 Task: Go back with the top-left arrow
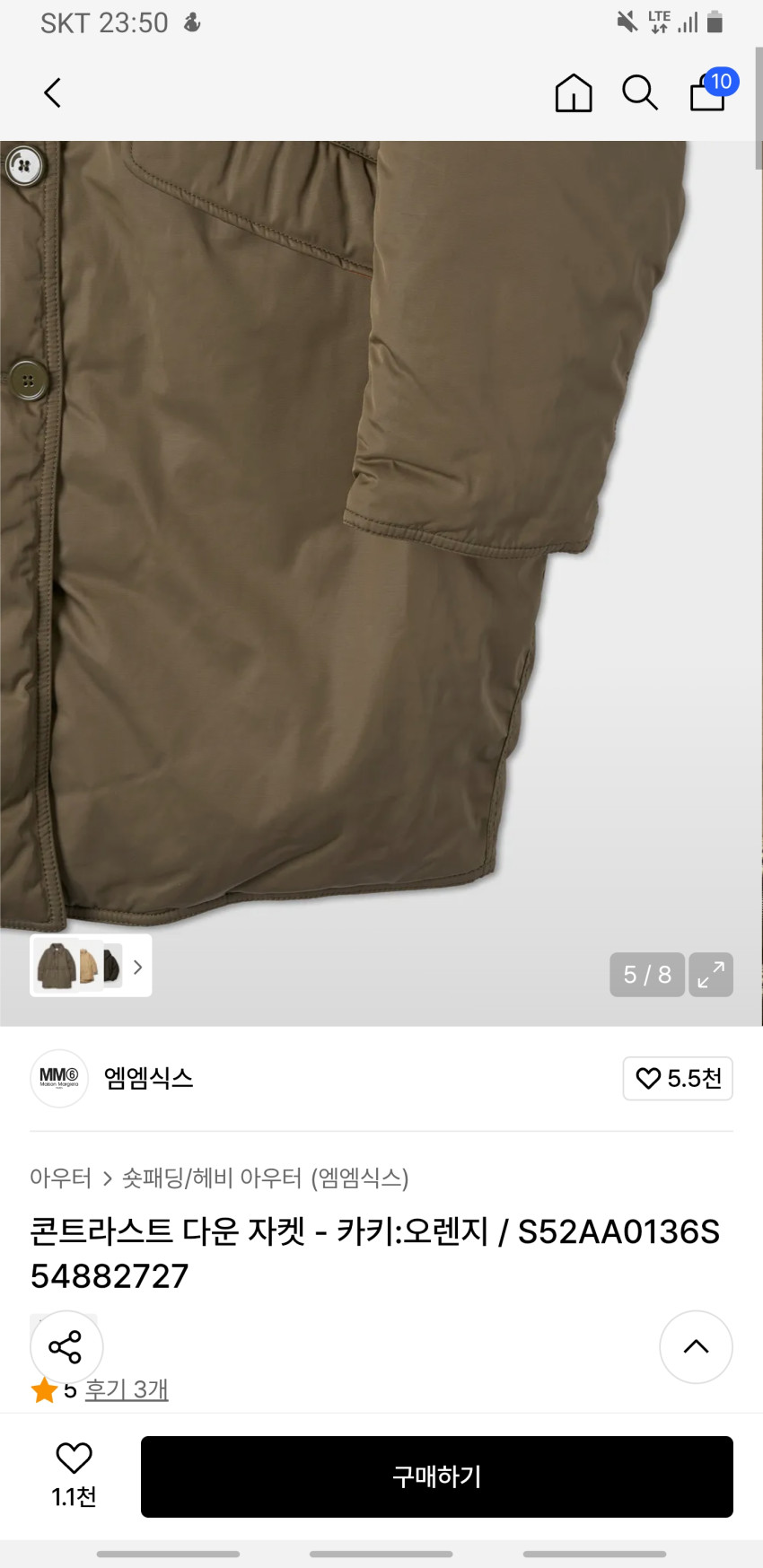(53, 92)
